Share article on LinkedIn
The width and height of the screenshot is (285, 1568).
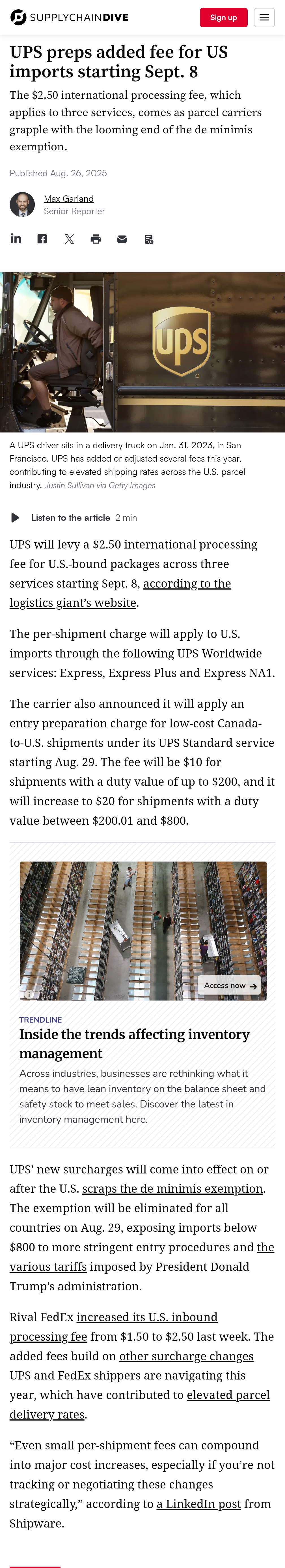(16, 239)
